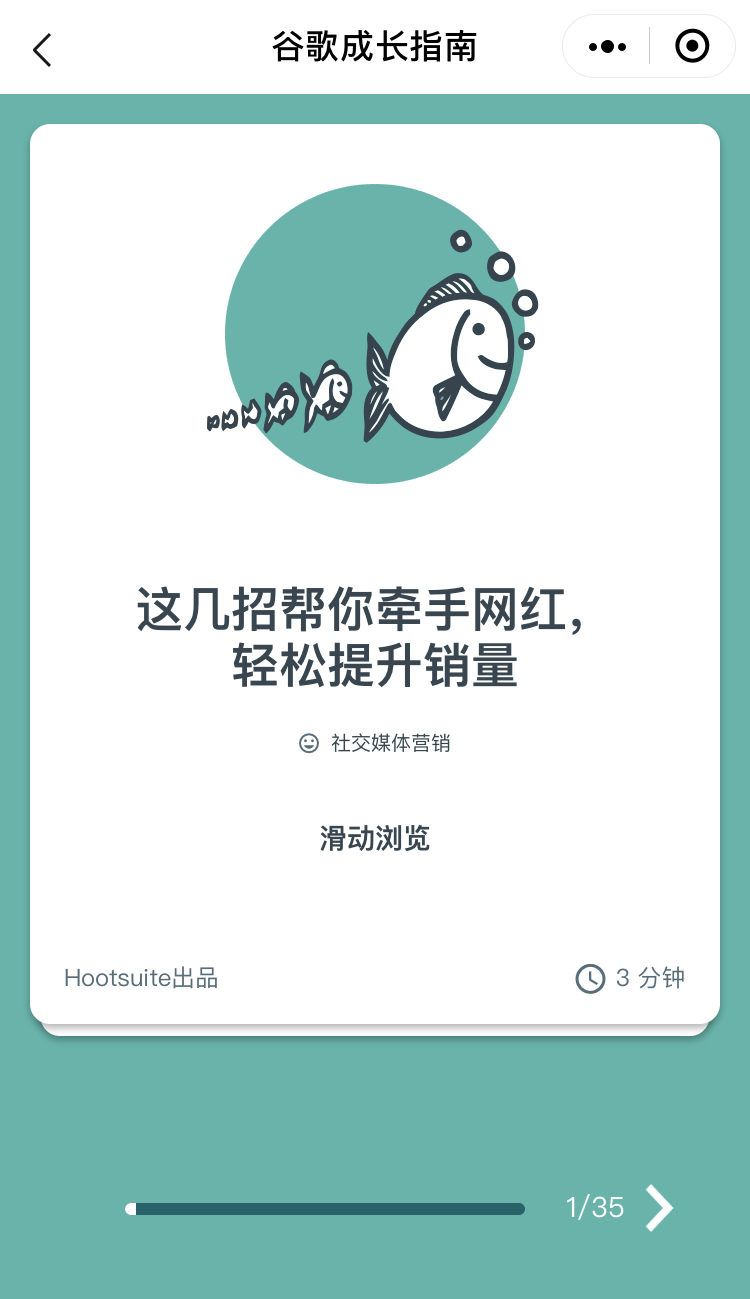Advance to next card with arrow

(659, 1207)
